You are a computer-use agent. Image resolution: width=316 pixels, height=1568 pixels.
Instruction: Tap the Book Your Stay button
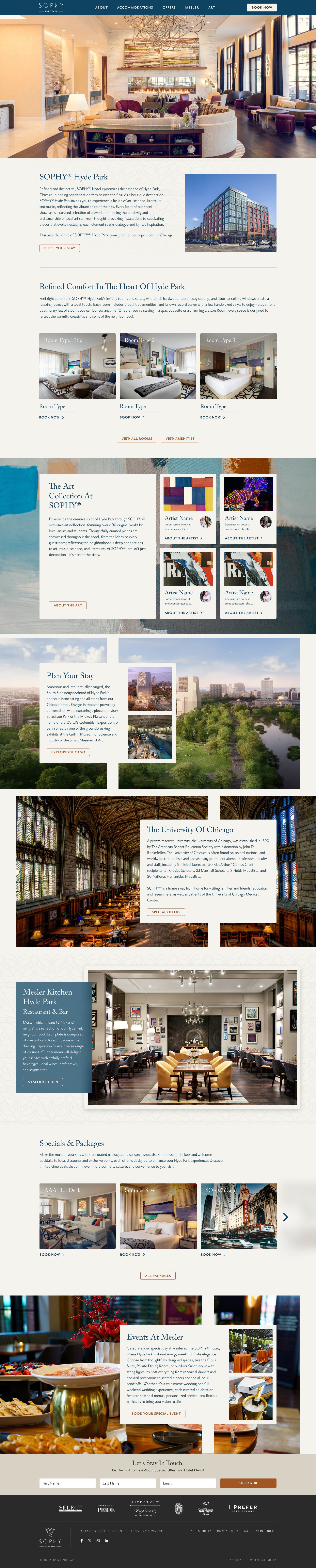tap(60, 248)
